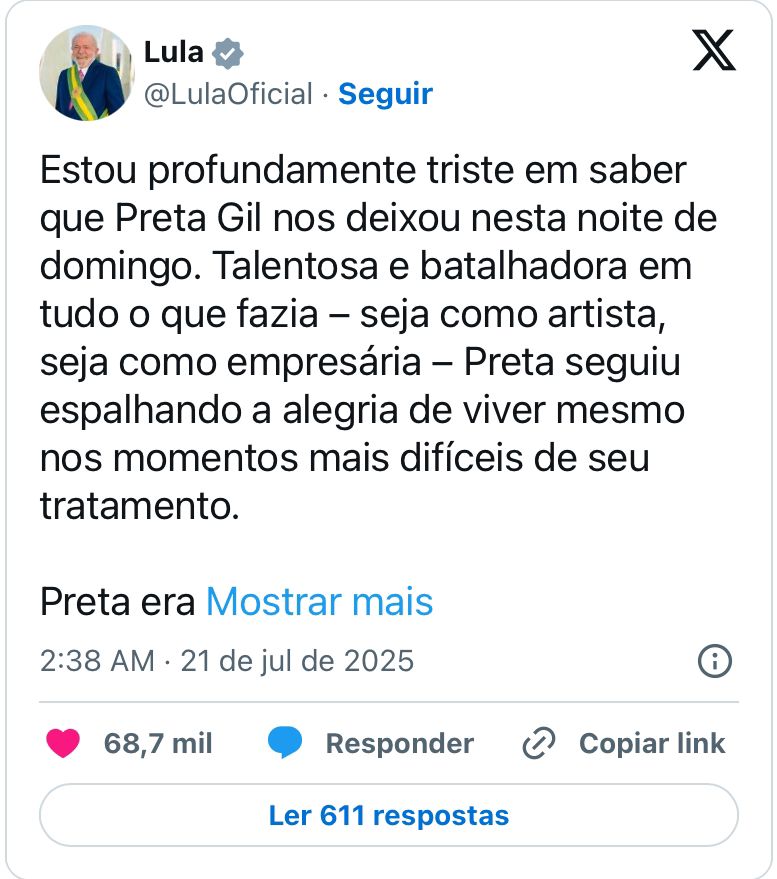Open 'Ler 611 respostas'
The width and height of the screenshot is (777, 879).
point(388,815)
